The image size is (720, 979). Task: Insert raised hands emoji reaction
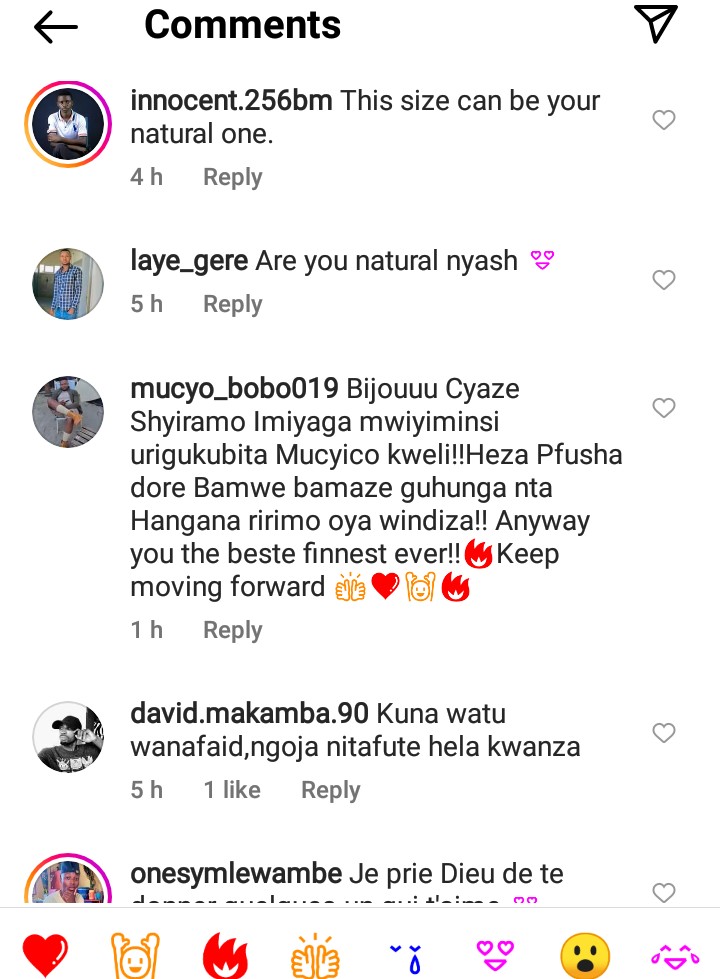pyautogui.click(x=135, y=955)
